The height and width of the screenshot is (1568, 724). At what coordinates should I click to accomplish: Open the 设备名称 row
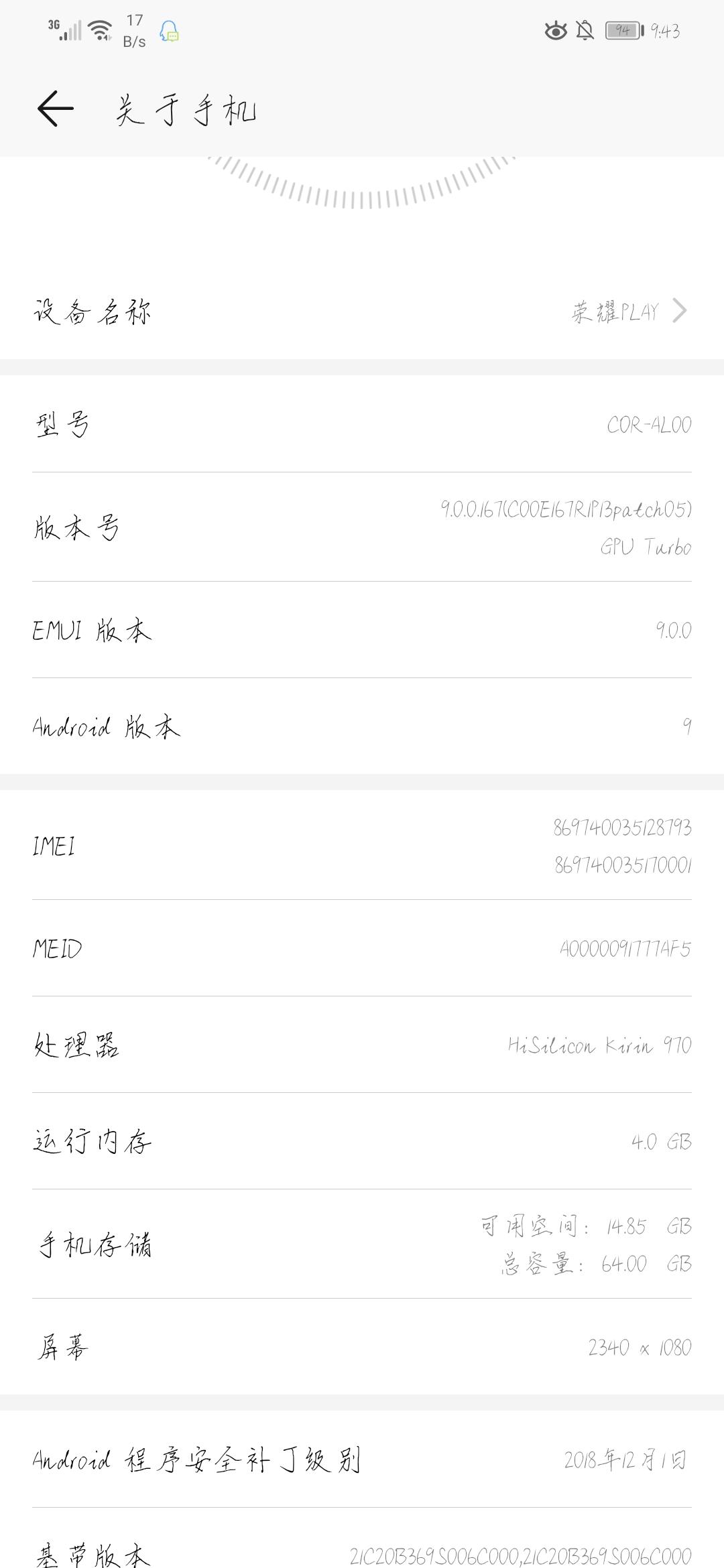[x=362, y=312]
